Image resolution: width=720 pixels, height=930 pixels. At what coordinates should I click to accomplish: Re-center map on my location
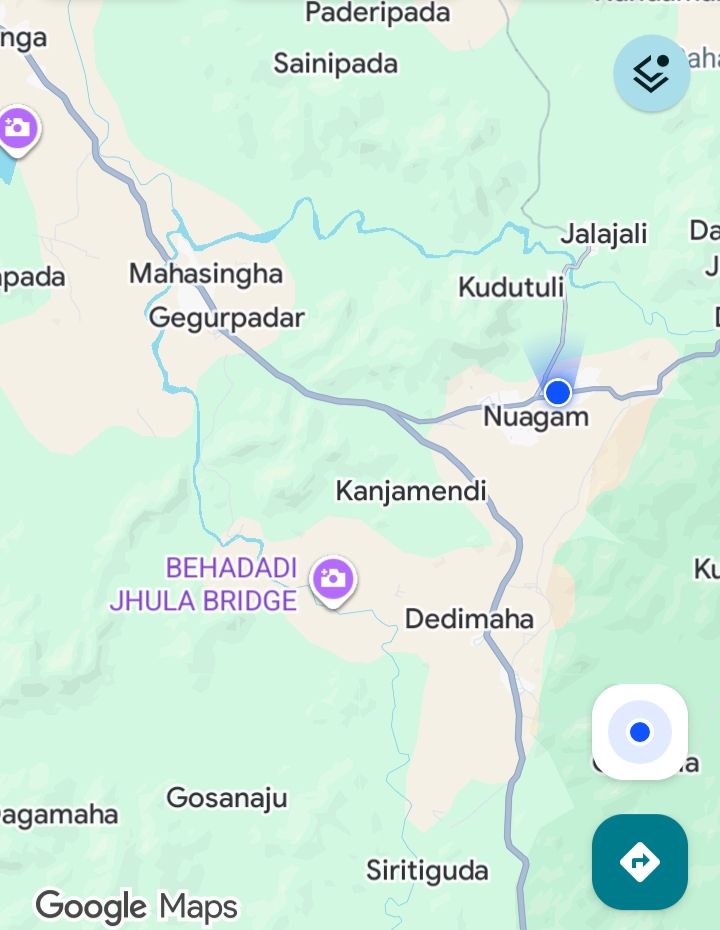point(640,732)
